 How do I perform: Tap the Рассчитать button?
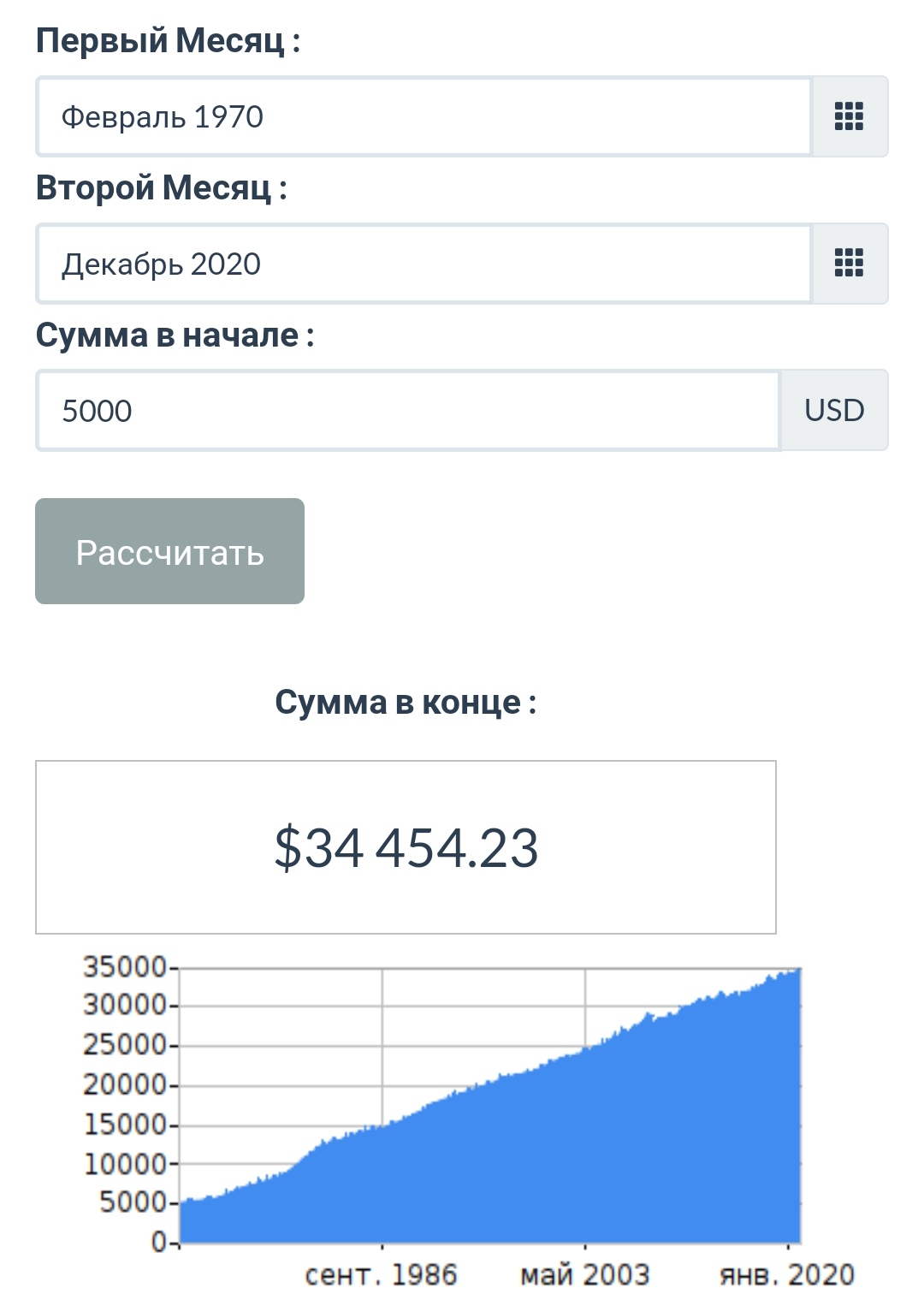point(169,551)
